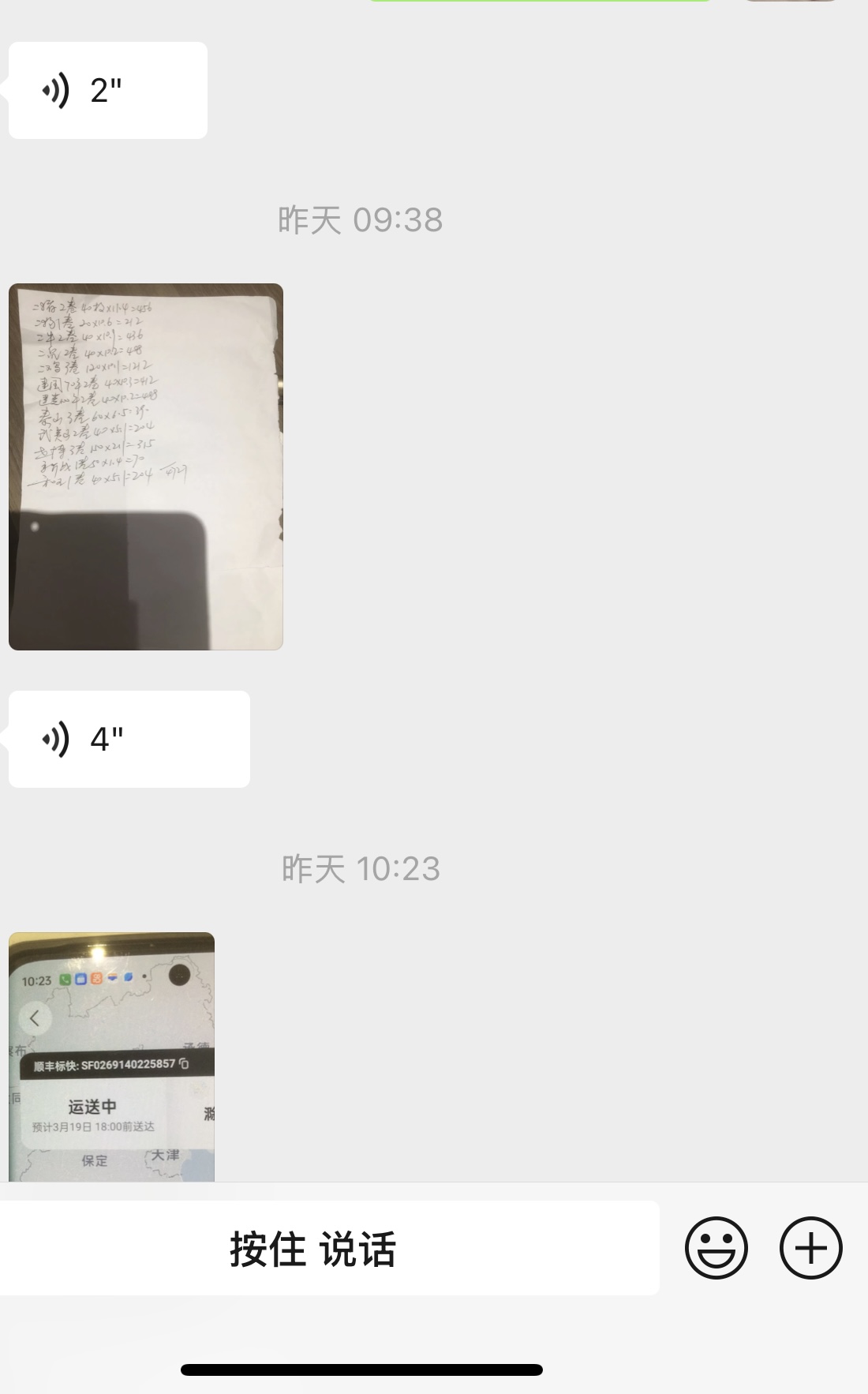Play the 4-second voice message
The width and height of the screenshot is (868, 1394).
click(129, 740)
